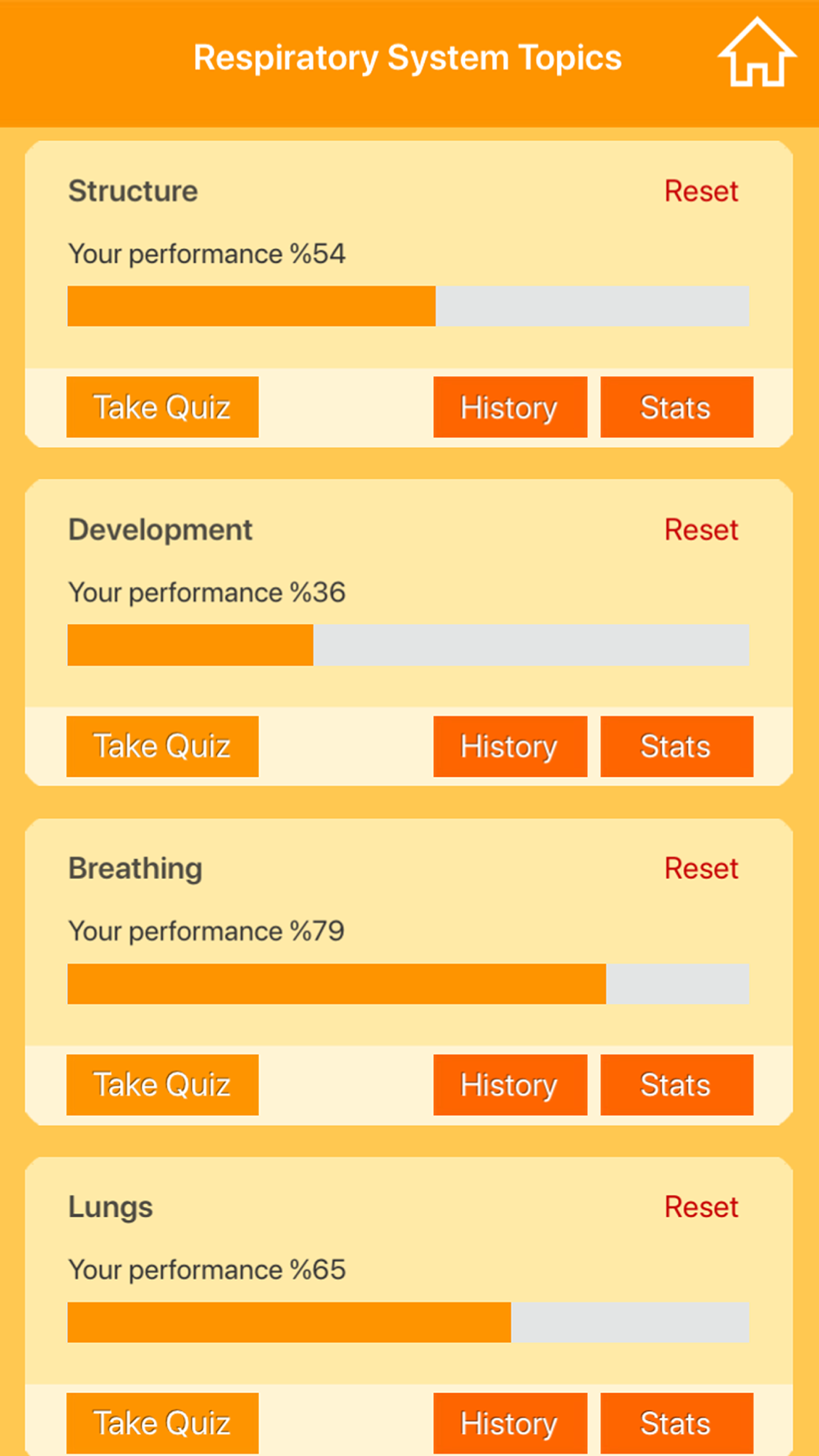Open History for Development topic
The width and height of the screenshot is (819, 1456).
coord(510,746)
